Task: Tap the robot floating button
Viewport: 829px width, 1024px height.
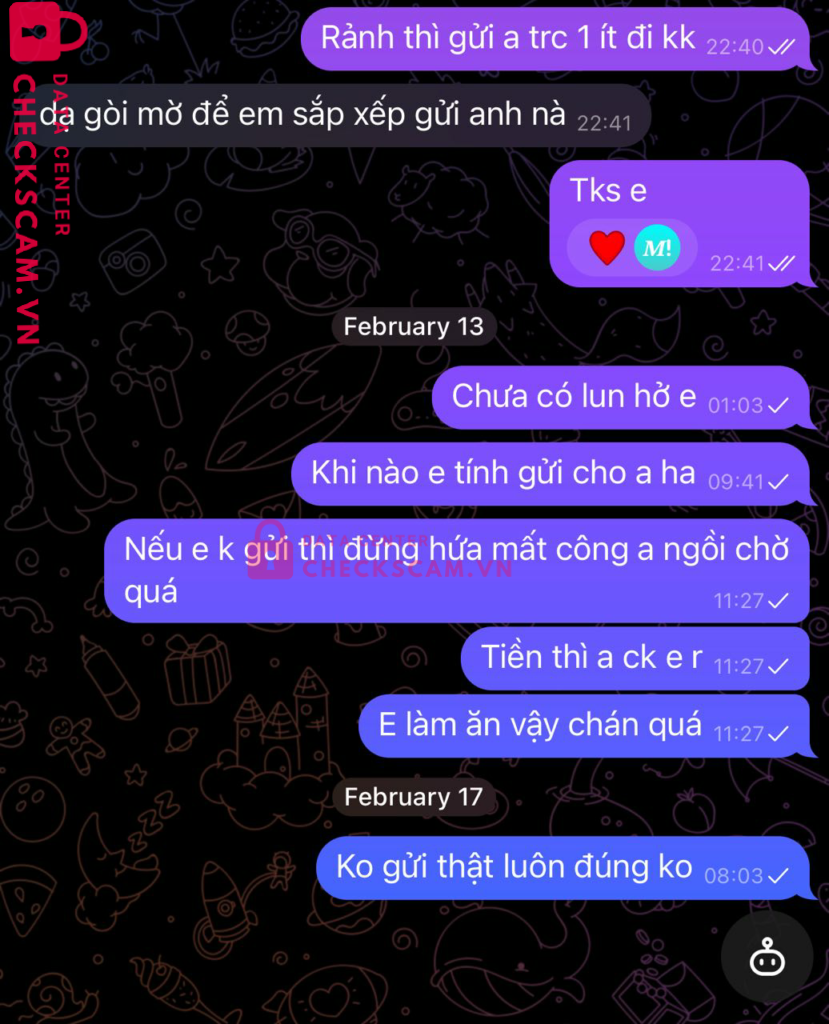Action: tap(767, 957)
